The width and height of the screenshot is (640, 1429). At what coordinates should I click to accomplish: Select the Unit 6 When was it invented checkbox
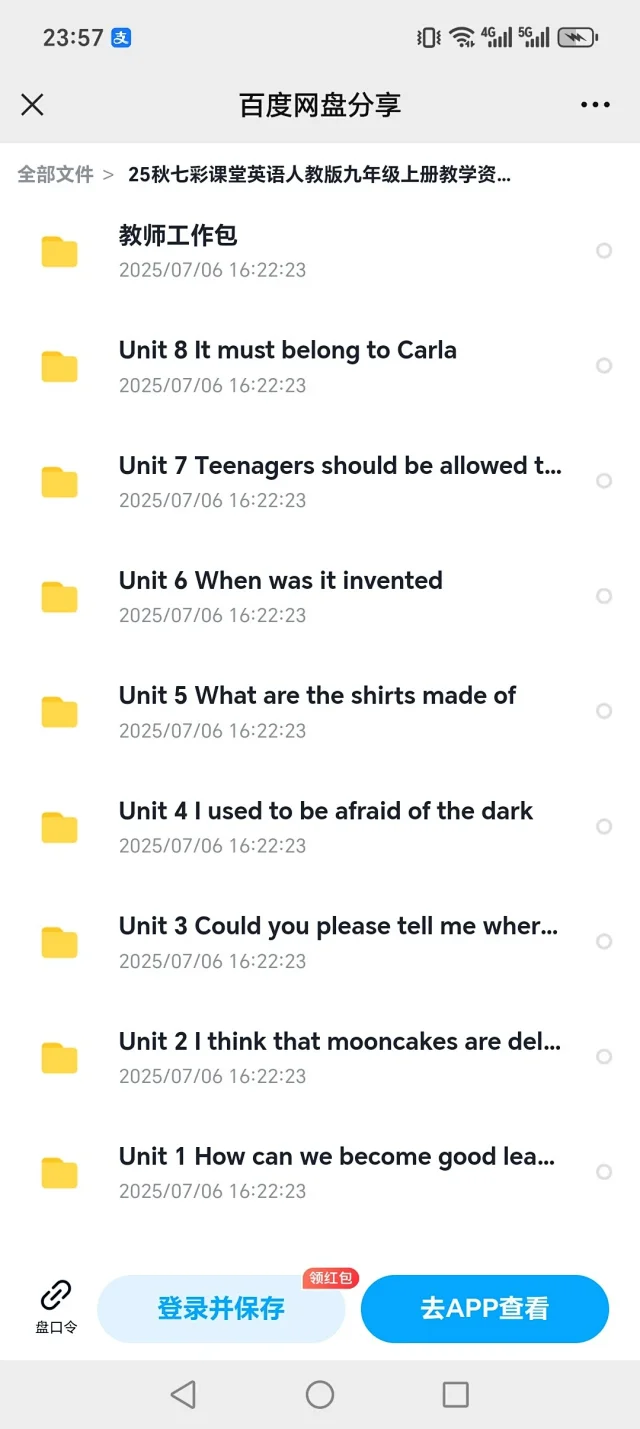tap(604, 596)
